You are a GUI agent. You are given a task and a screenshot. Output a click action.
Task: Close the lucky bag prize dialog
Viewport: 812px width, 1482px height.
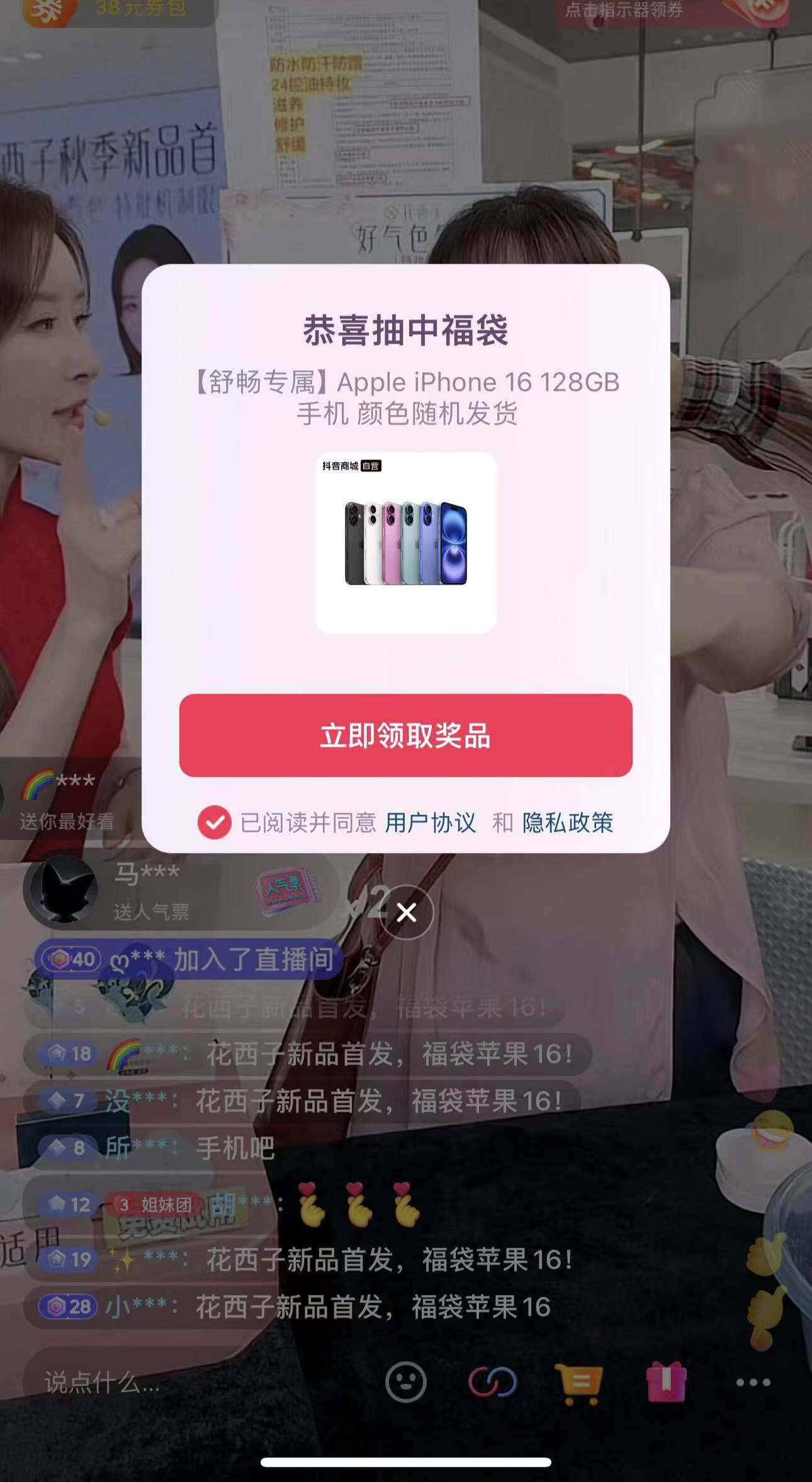407,912
